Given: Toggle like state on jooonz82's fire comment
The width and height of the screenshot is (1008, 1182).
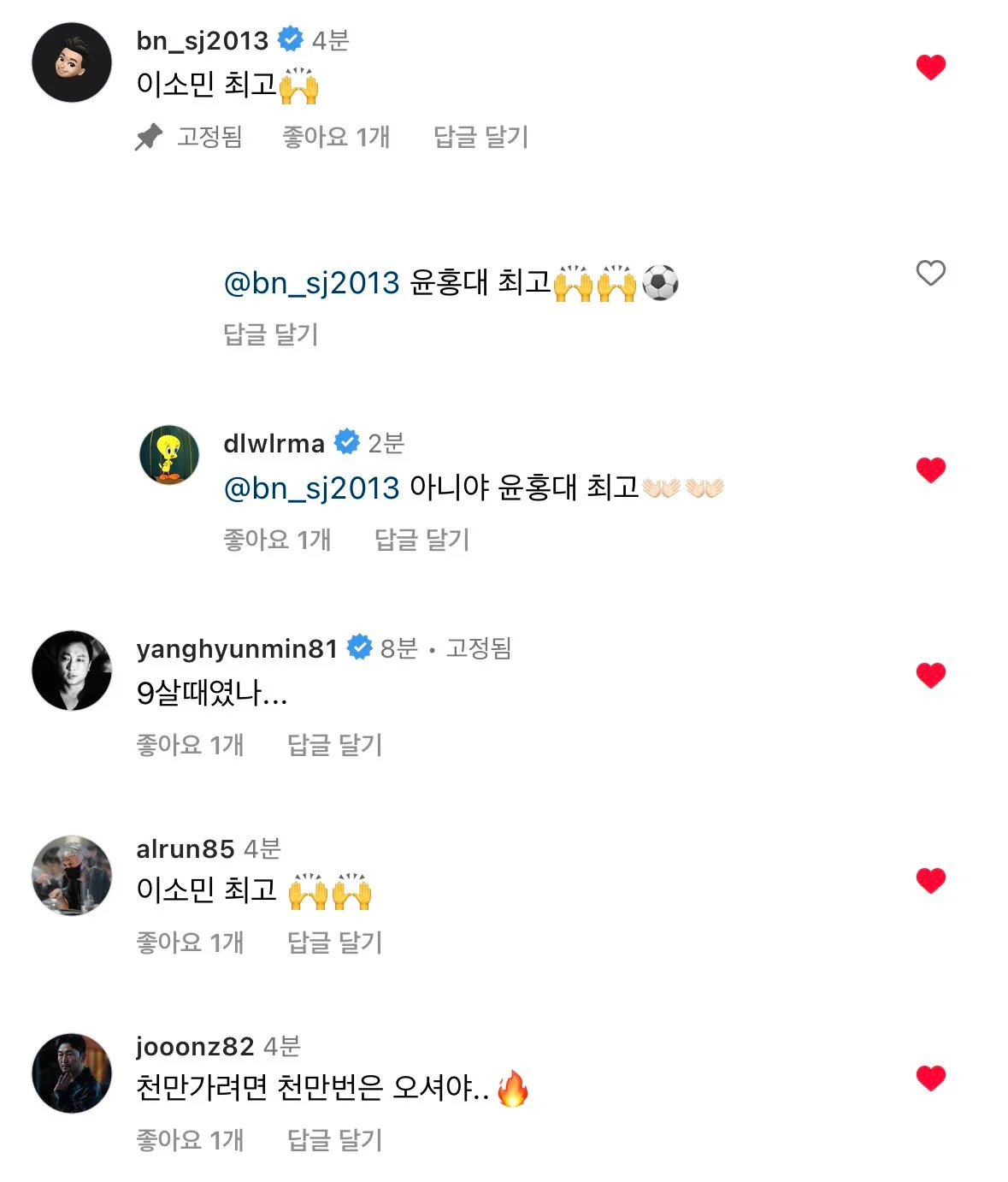Looking at the screenshot, I should (931, 1076).
